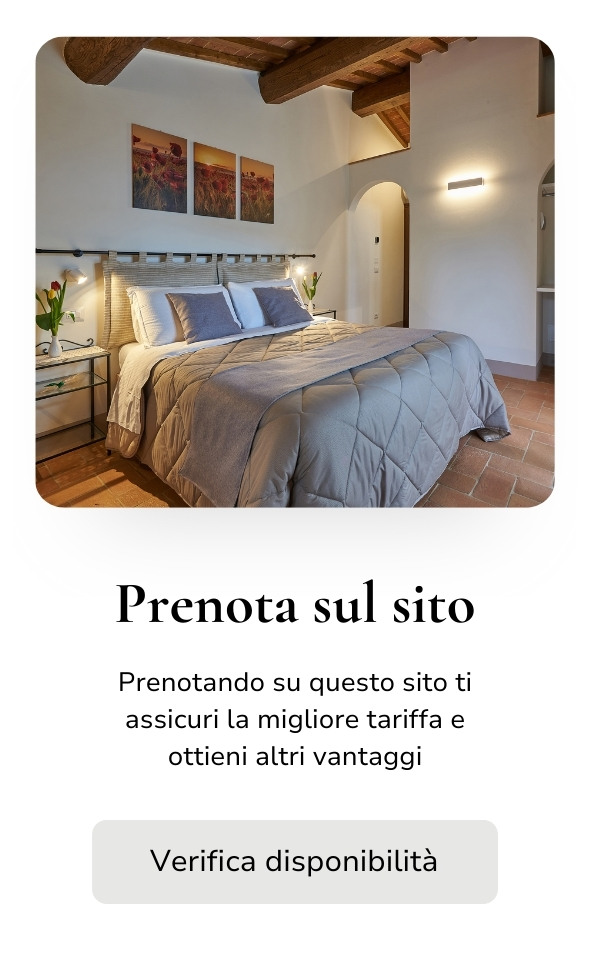Image resolution: width=590 pixels, height=960 pixels.
Task: Tap the Verifica disponibilità button
Action: click(x=294, y=861)
